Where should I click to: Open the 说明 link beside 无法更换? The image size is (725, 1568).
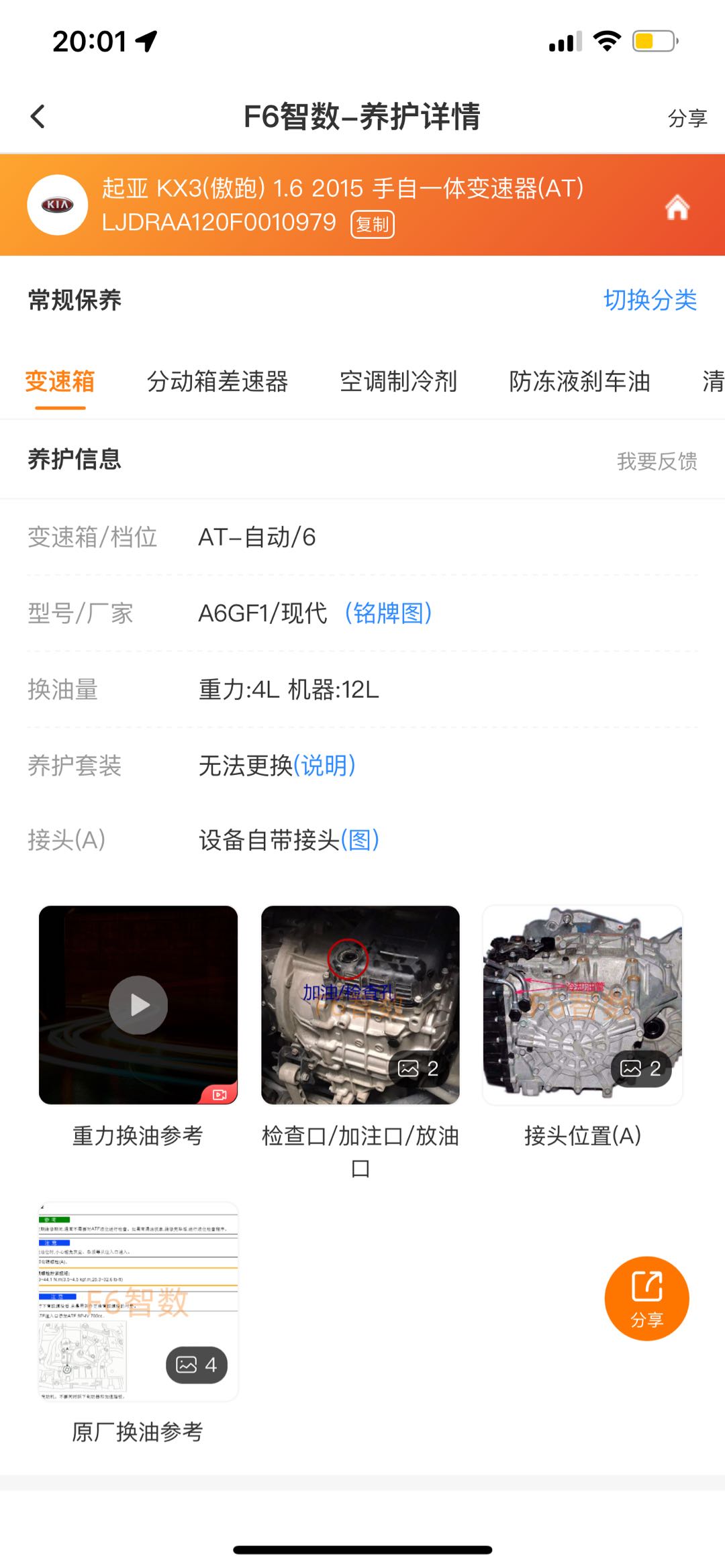(325, 765)
